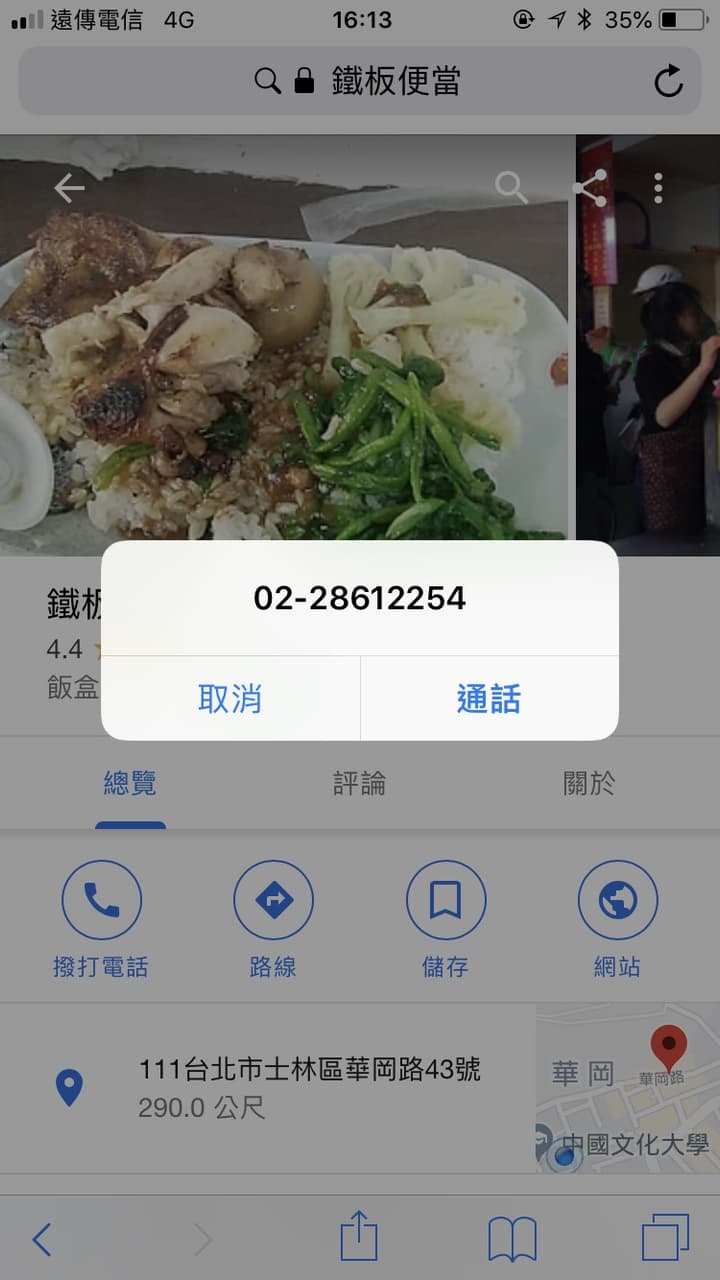Screen dimensions: 720x1280
Task: Reload the page in Safari
Action: [668, 81]
